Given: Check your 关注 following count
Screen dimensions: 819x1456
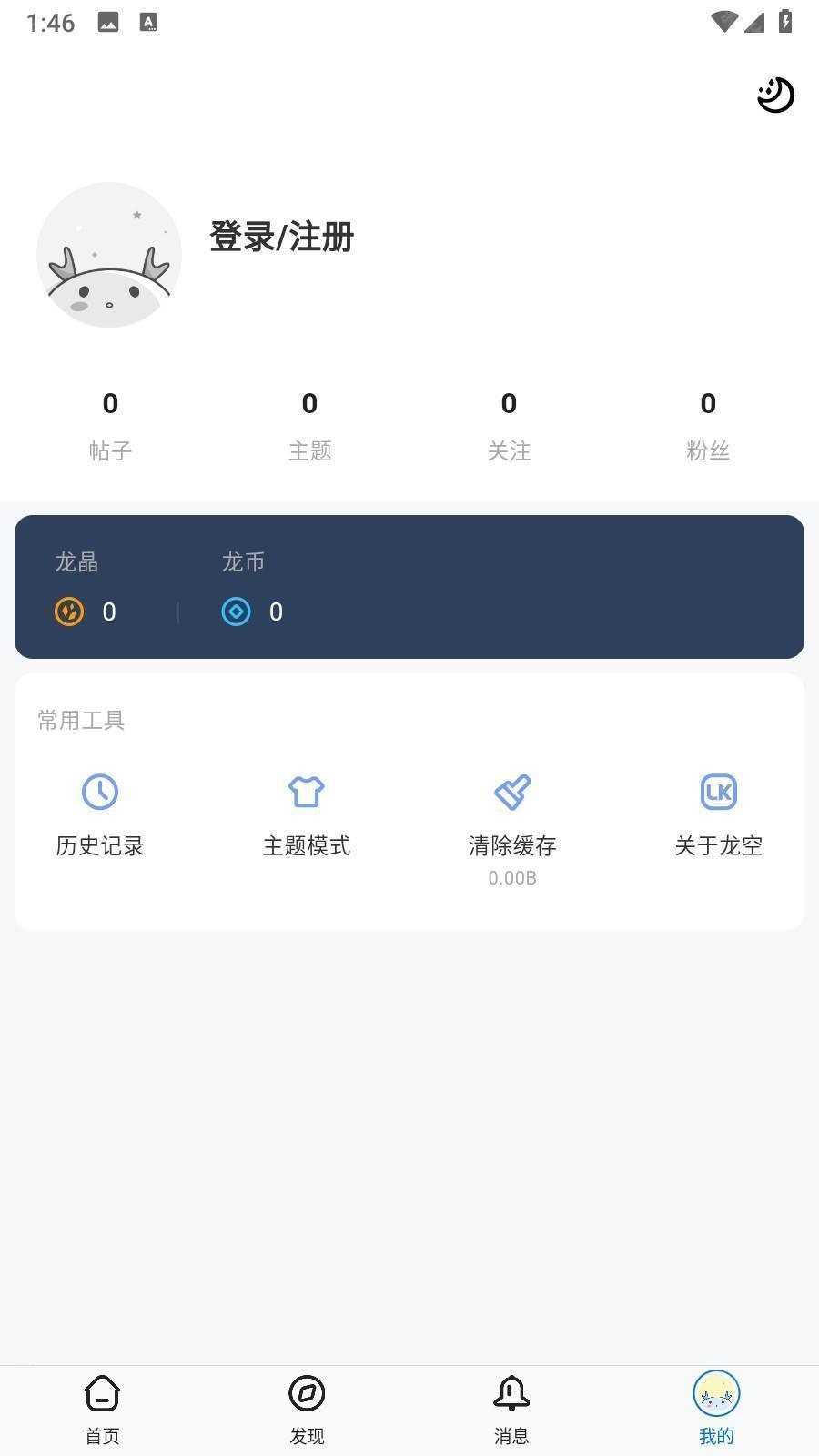Looking at the screenshot, I should 509,423.
